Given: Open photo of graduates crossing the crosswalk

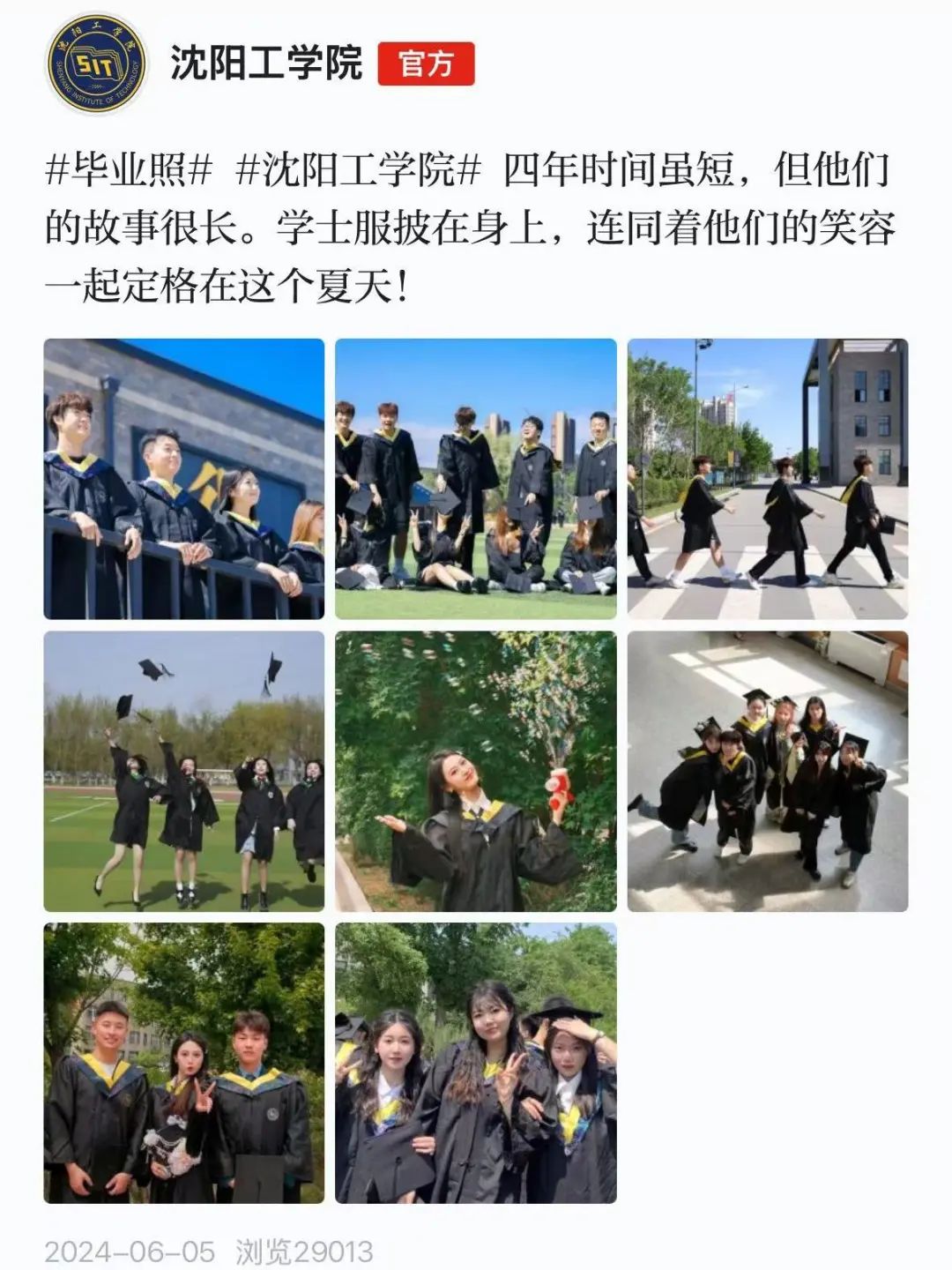Looking at the screenshot, I should coord(767,479).
